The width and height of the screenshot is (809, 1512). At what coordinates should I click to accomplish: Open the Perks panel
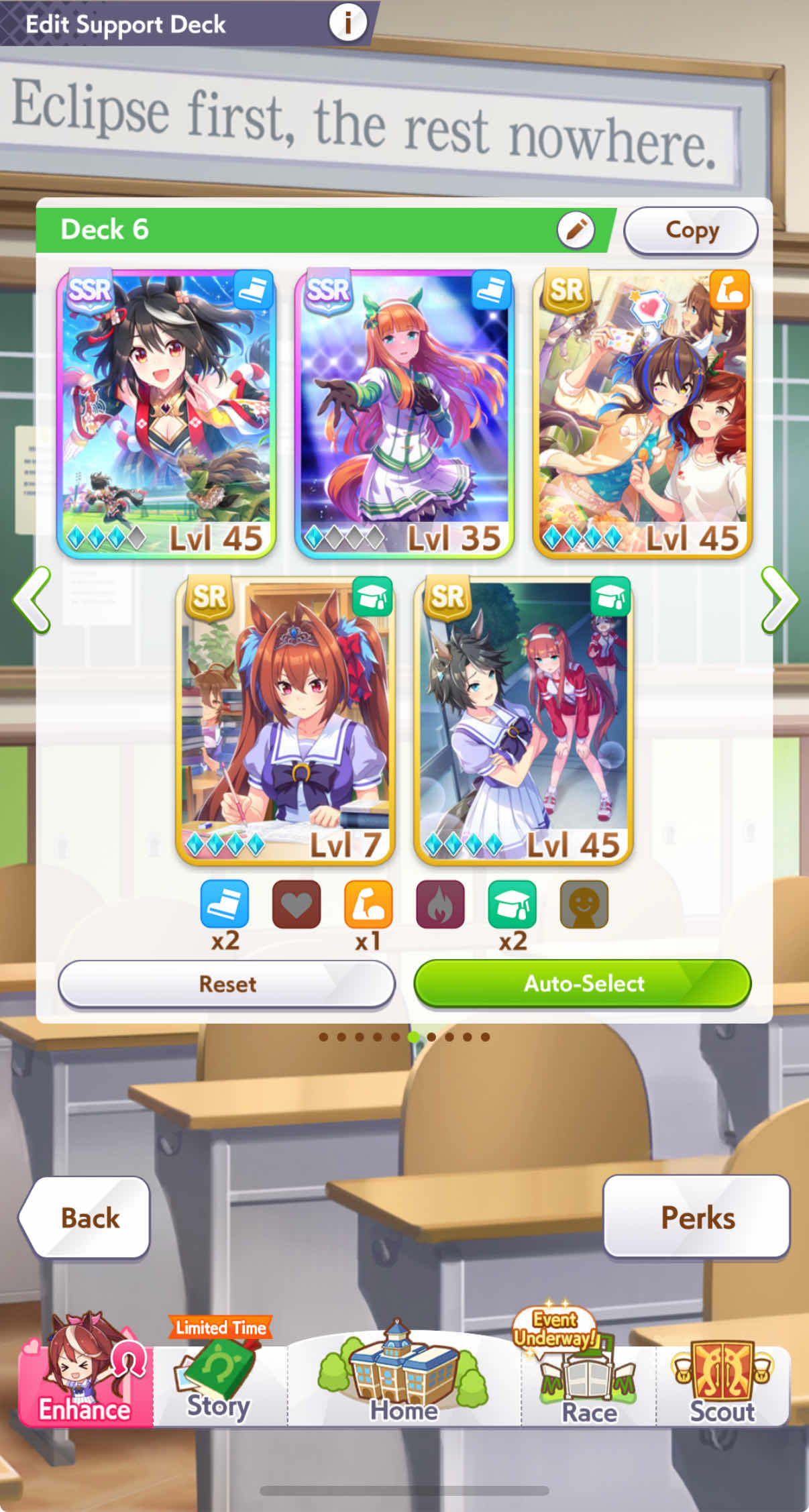click(697, 1217)
